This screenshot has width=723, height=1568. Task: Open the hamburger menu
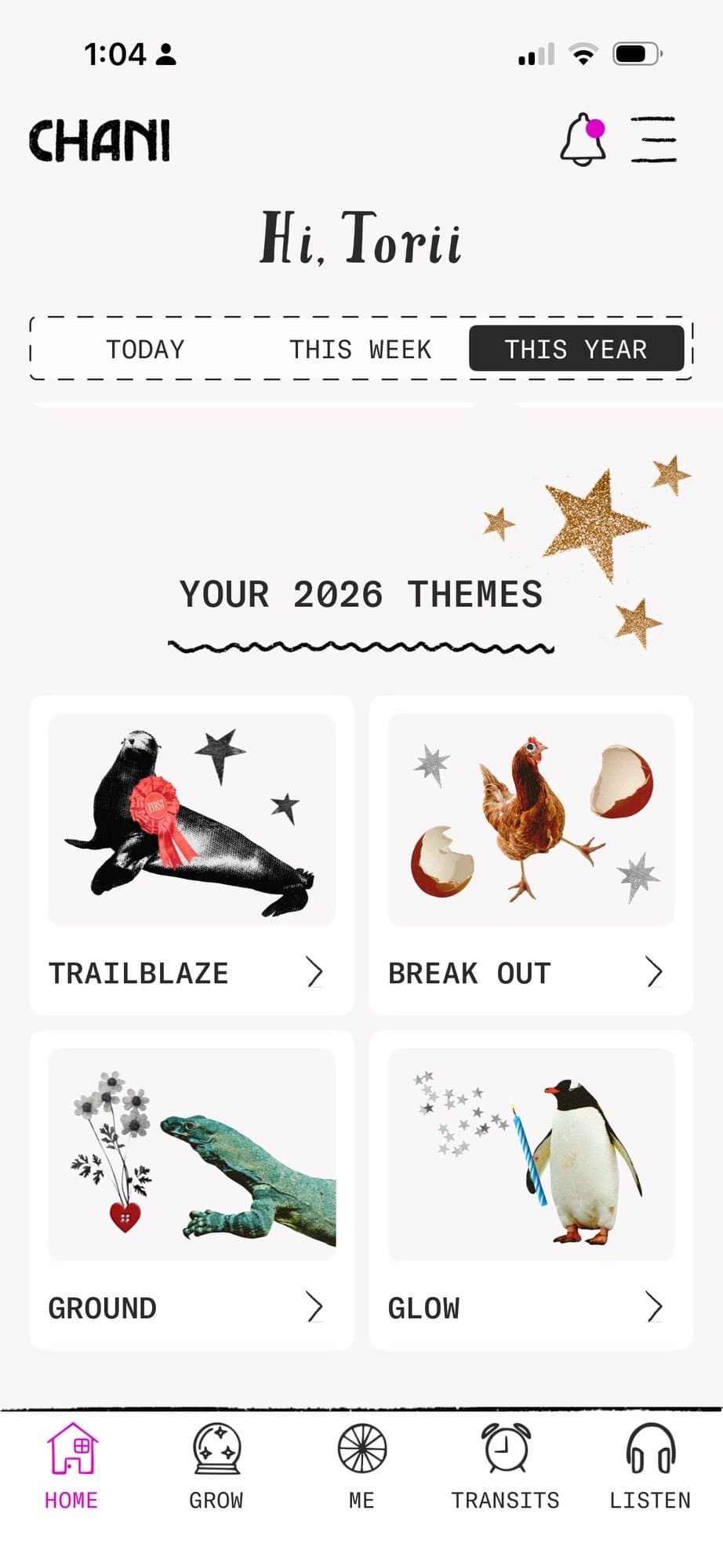[x=653, y=140]
